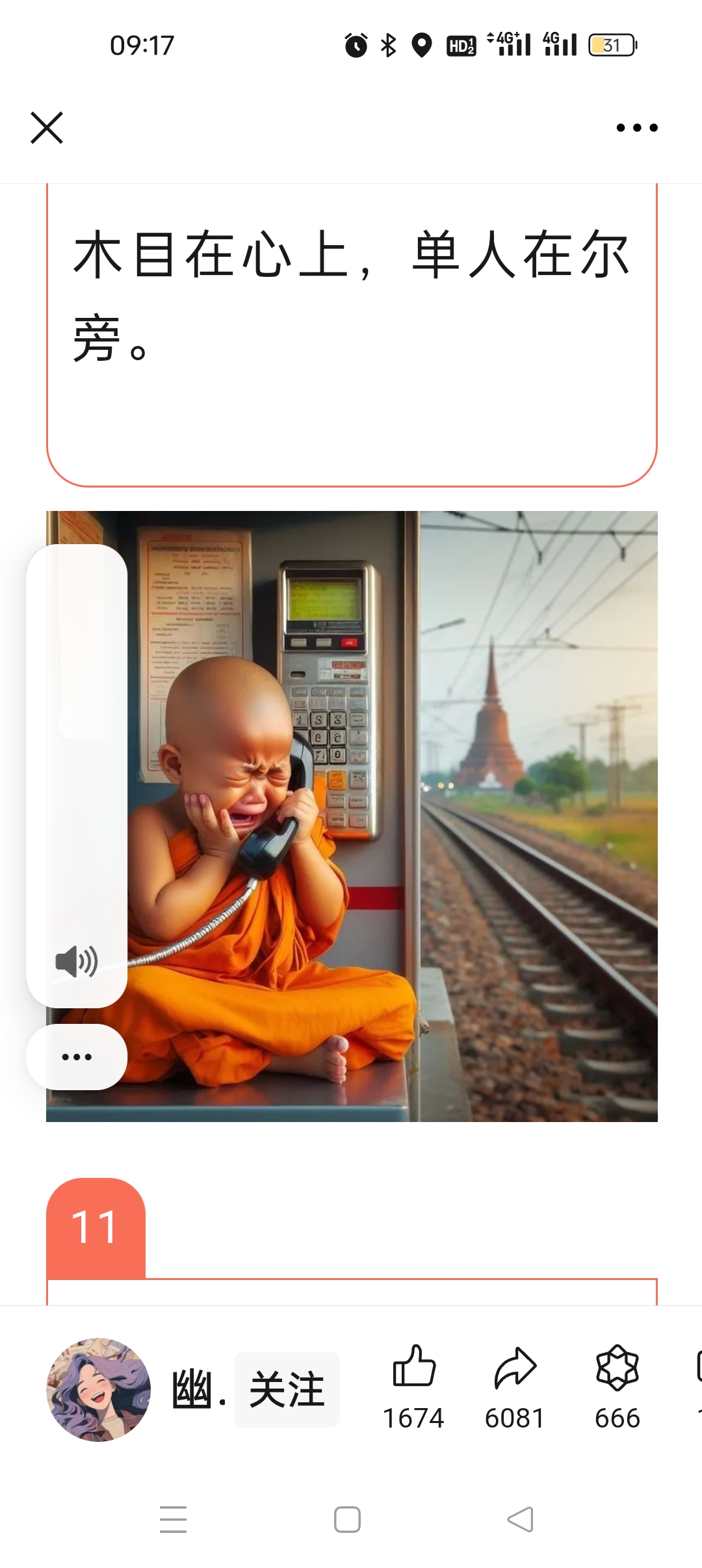
Task: Like the article with the thumbs-up icon
Action: [x=414, y=1365]
